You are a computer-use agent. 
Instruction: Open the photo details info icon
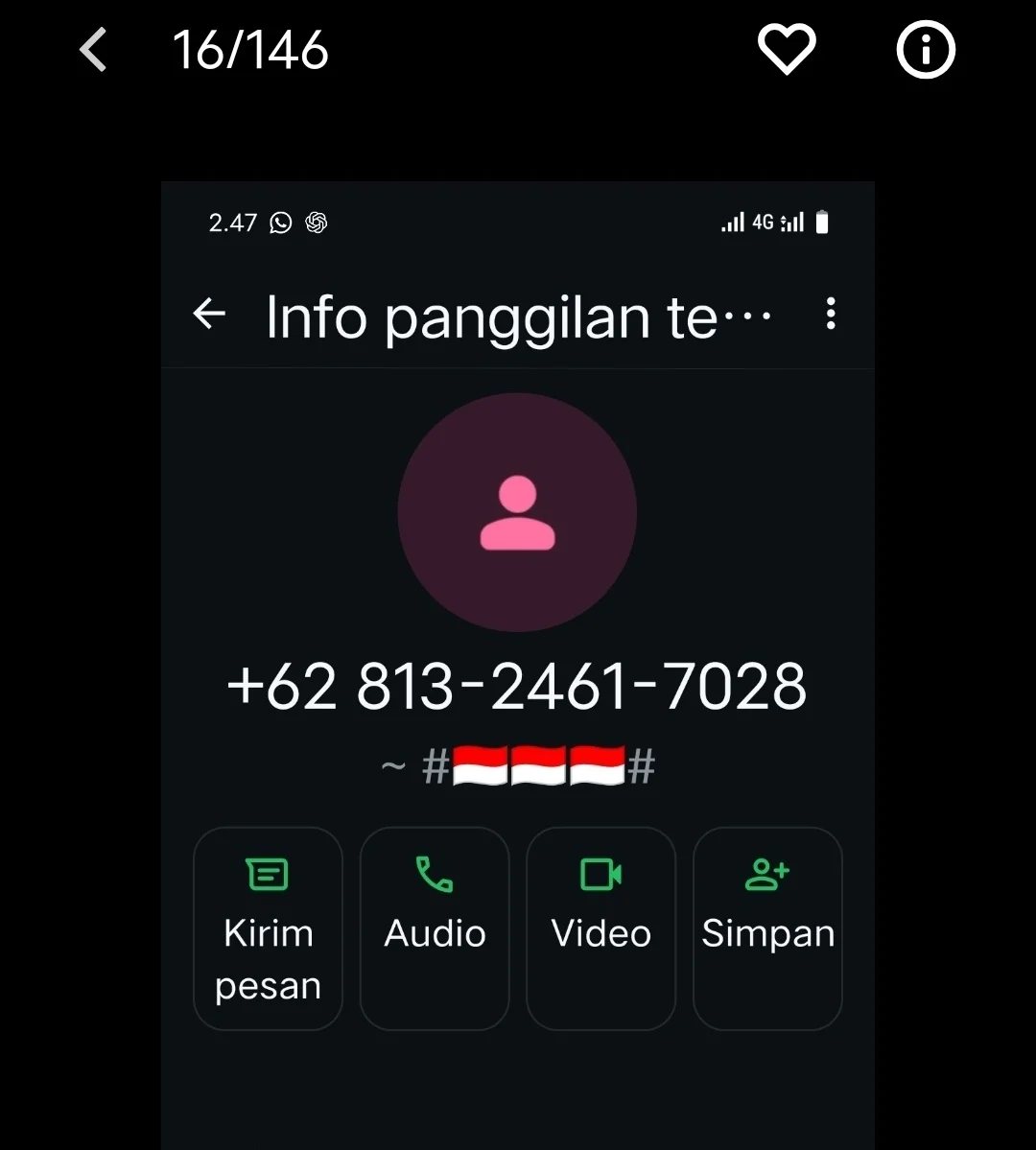tap(926, 50)
